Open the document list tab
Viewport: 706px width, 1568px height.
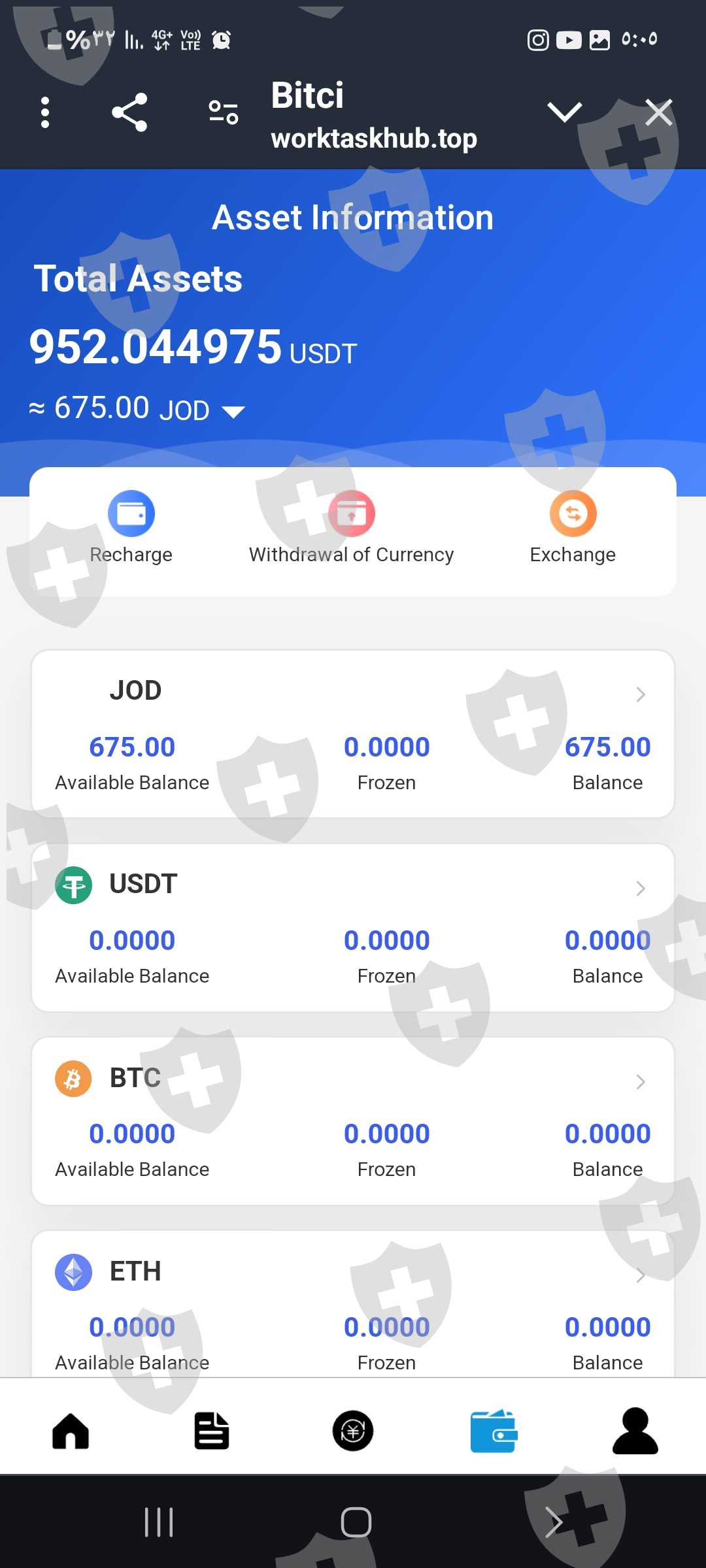(212, 1431)
